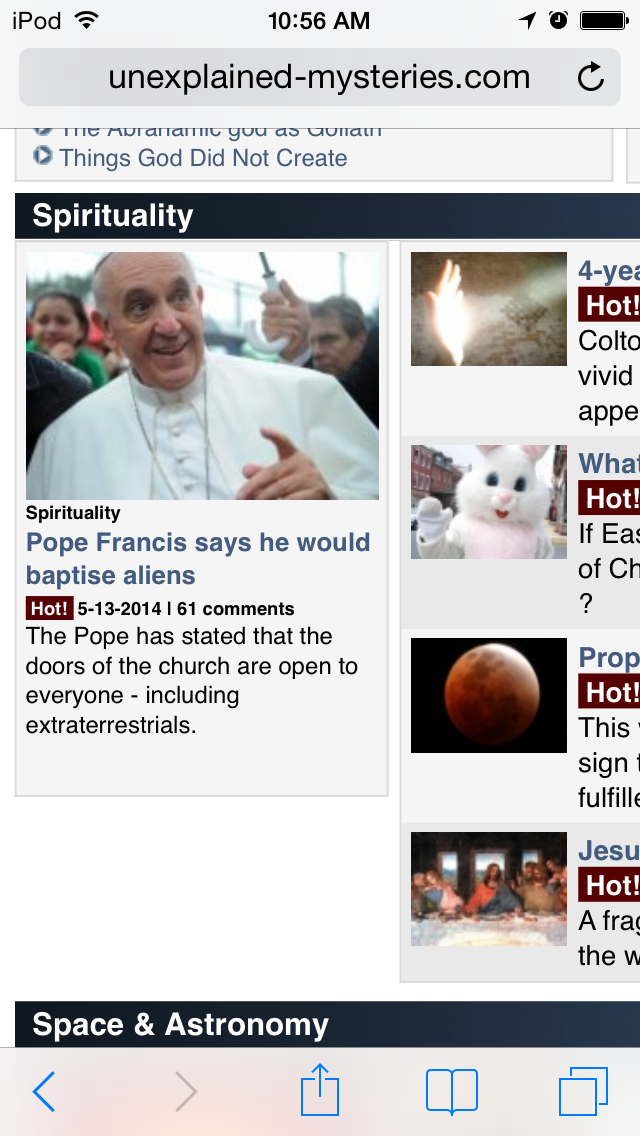Open the bookmarks book icon

tap(452, 1091)
